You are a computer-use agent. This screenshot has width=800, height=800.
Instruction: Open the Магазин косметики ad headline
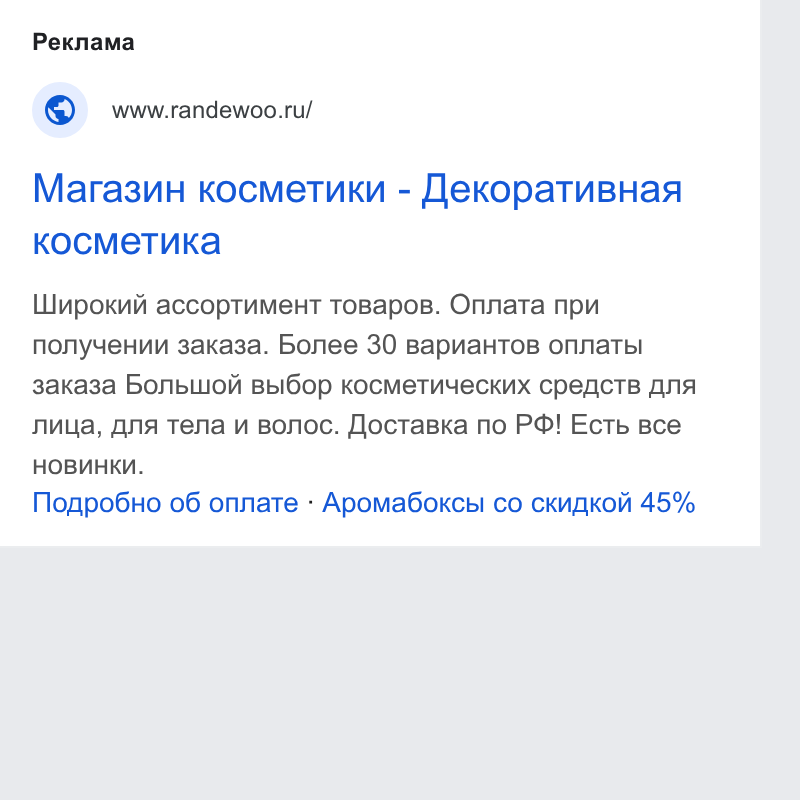coord(357,214)
